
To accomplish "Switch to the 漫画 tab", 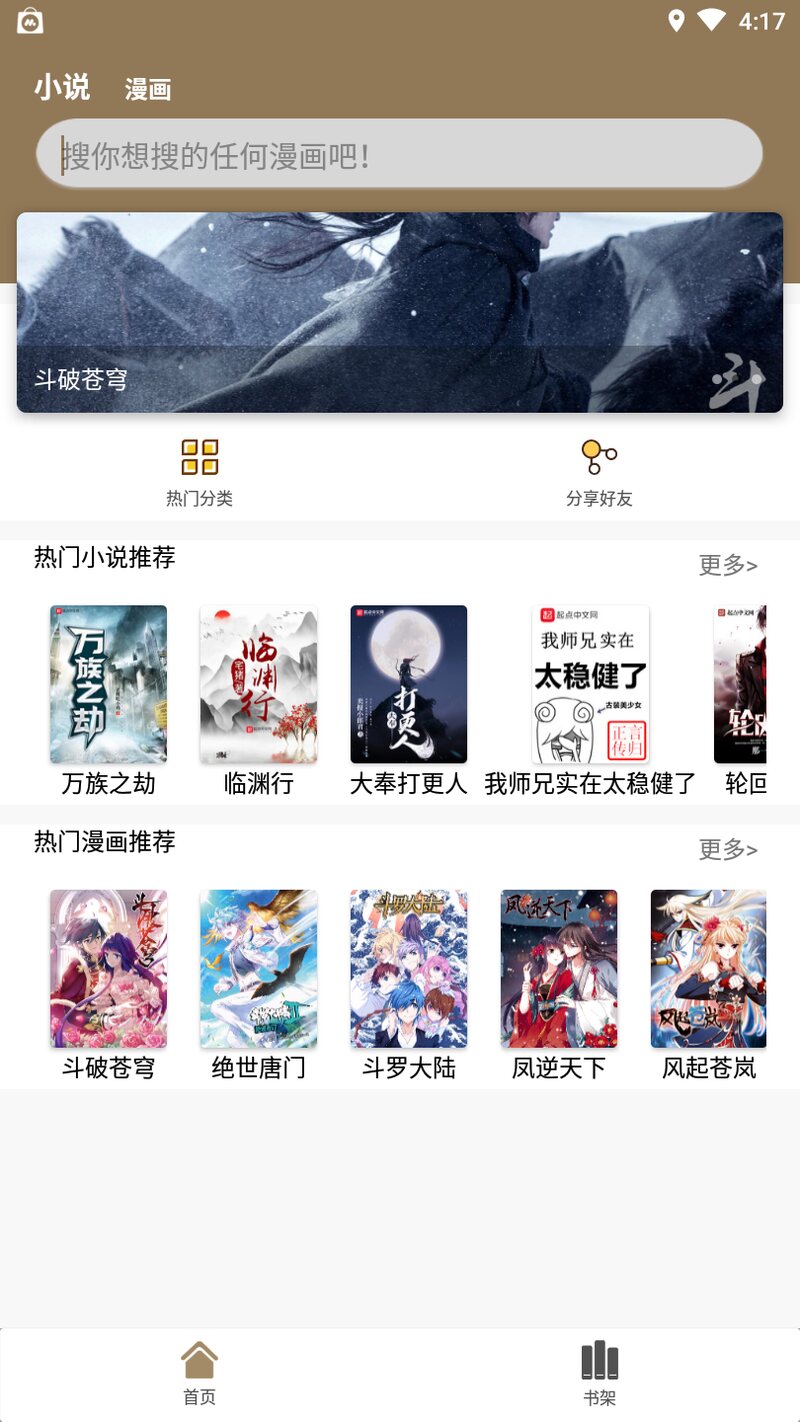I will tap(148, 90).
